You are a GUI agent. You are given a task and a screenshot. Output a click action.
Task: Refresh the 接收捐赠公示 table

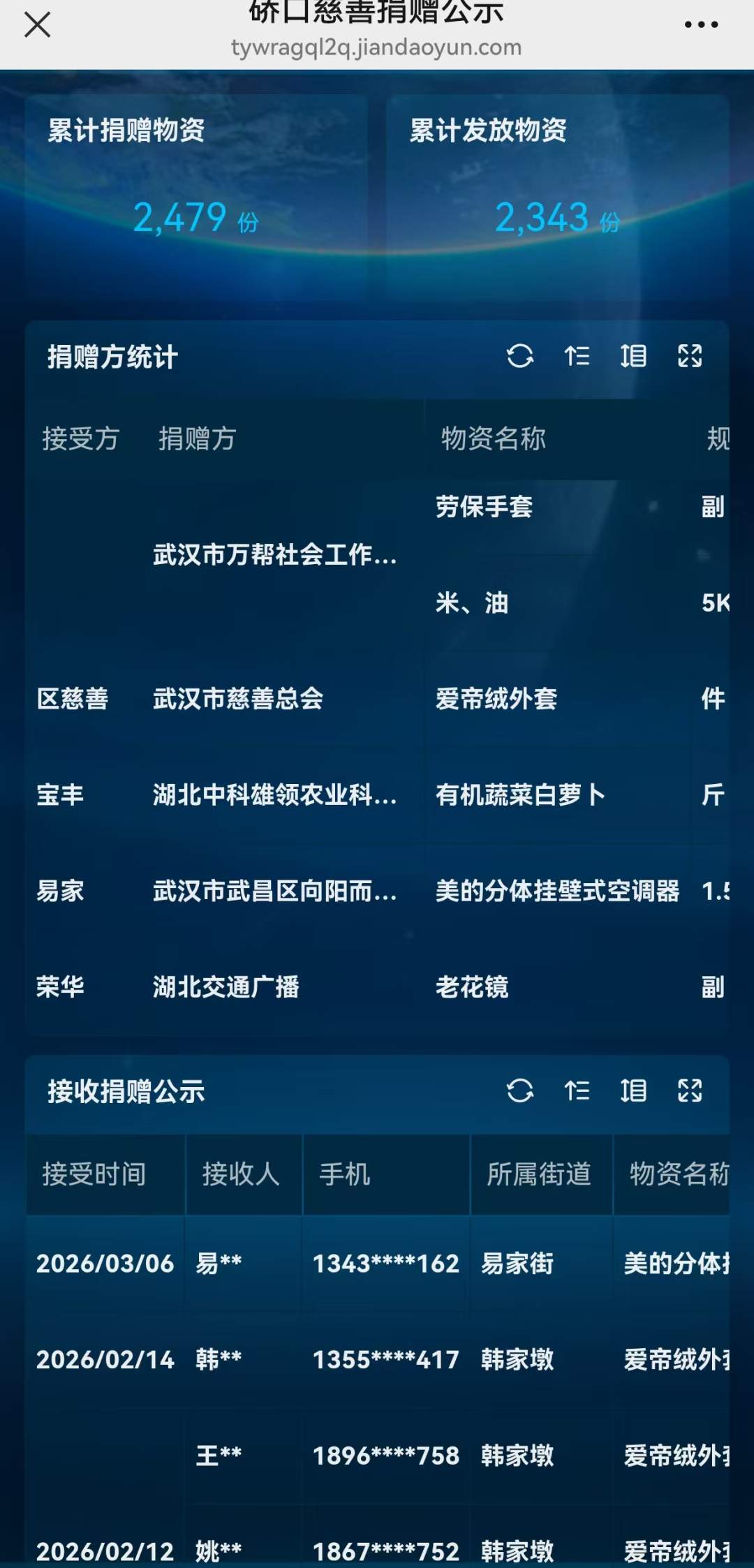[x=520, y=1090]
